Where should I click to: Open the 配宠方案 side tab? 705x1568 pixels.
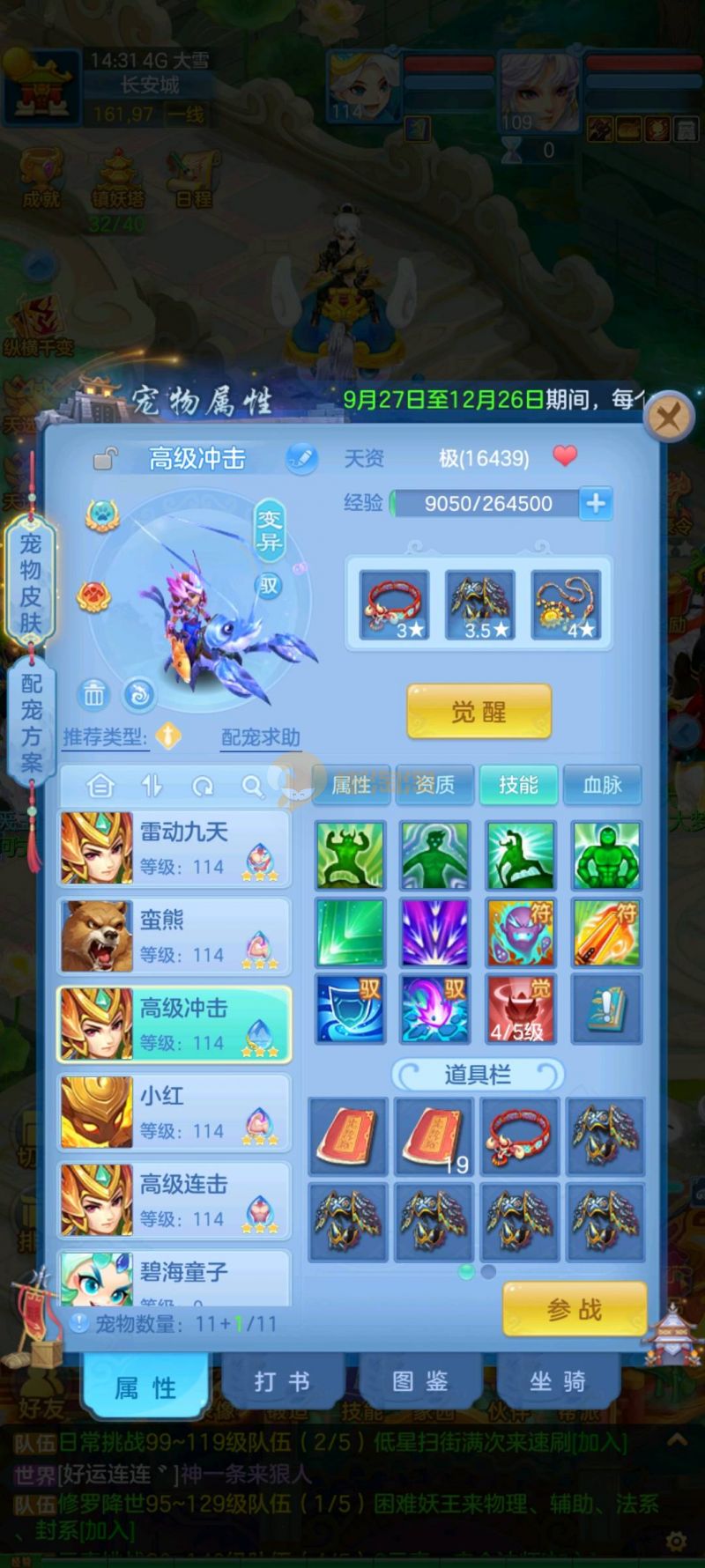pyautogui.click(x=31, y=722)
